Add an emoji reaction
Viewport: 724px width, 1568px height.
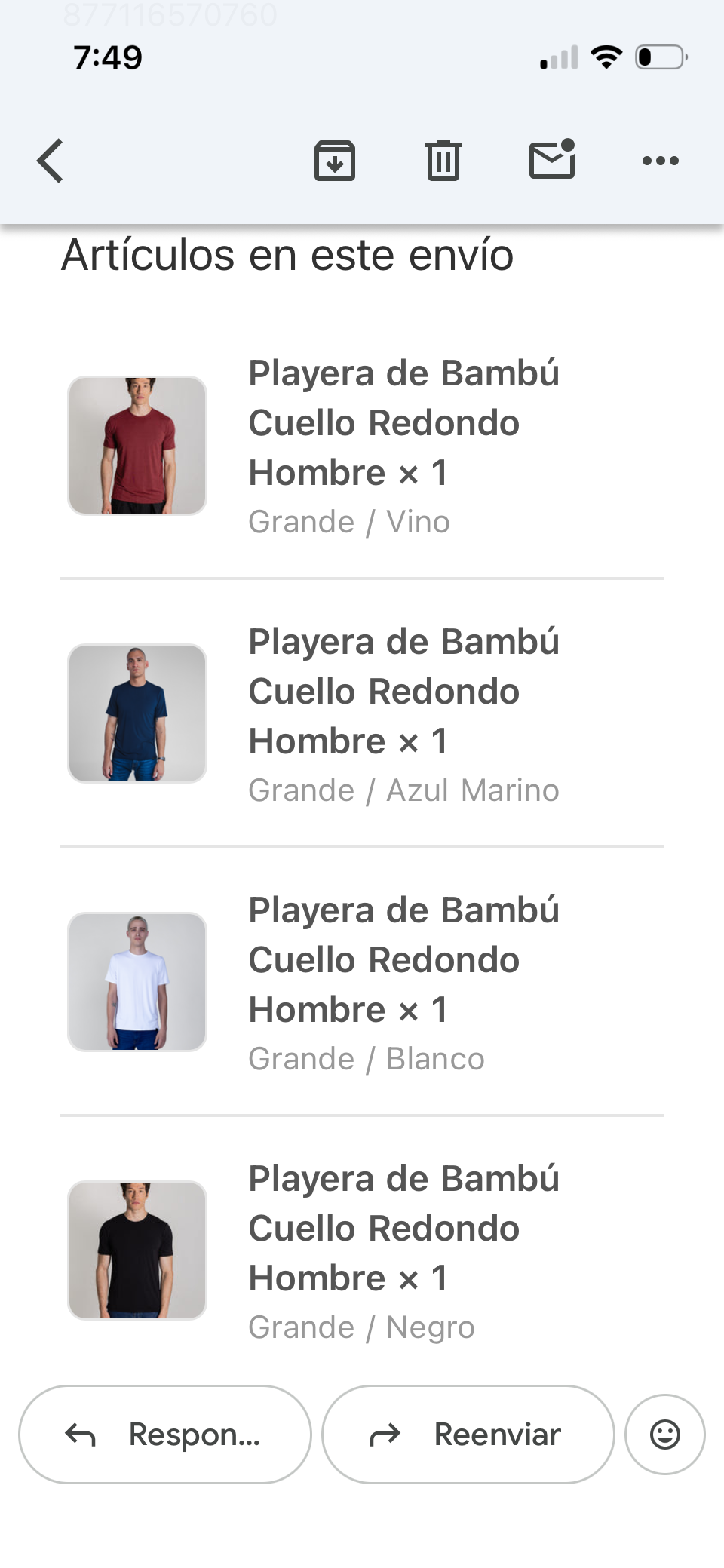pyautogui.click(x=665, y=1435)
